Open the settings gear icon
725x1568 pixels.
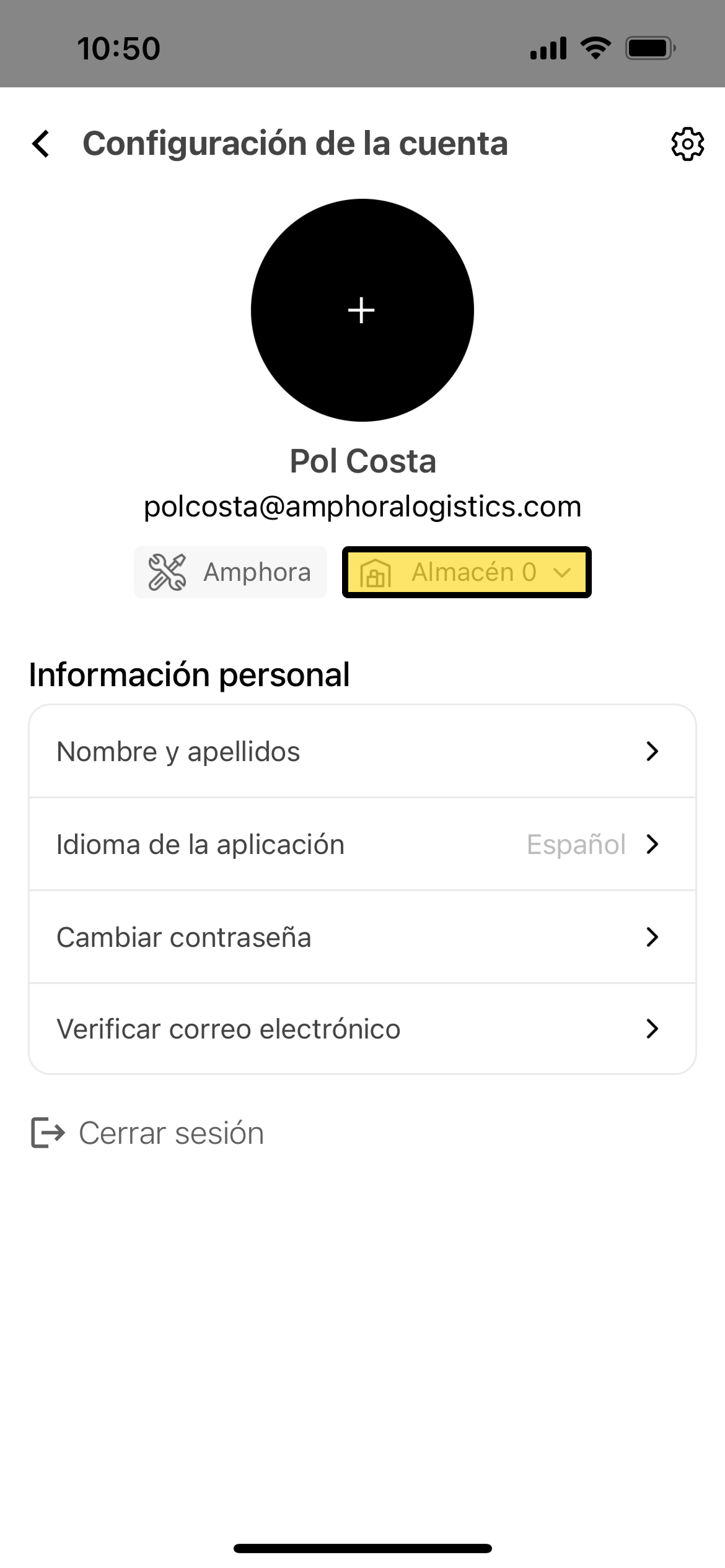point(687,144)
